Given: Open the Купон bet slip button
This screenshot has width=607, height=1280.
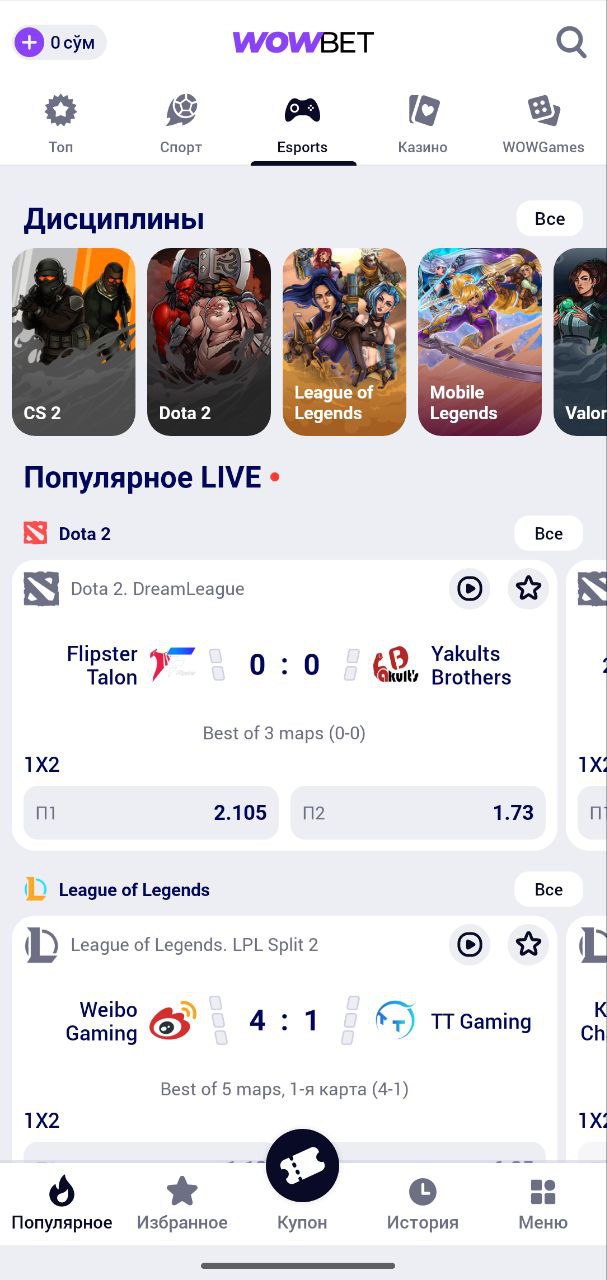Looking at the screenshot, I should (303, 1166).
